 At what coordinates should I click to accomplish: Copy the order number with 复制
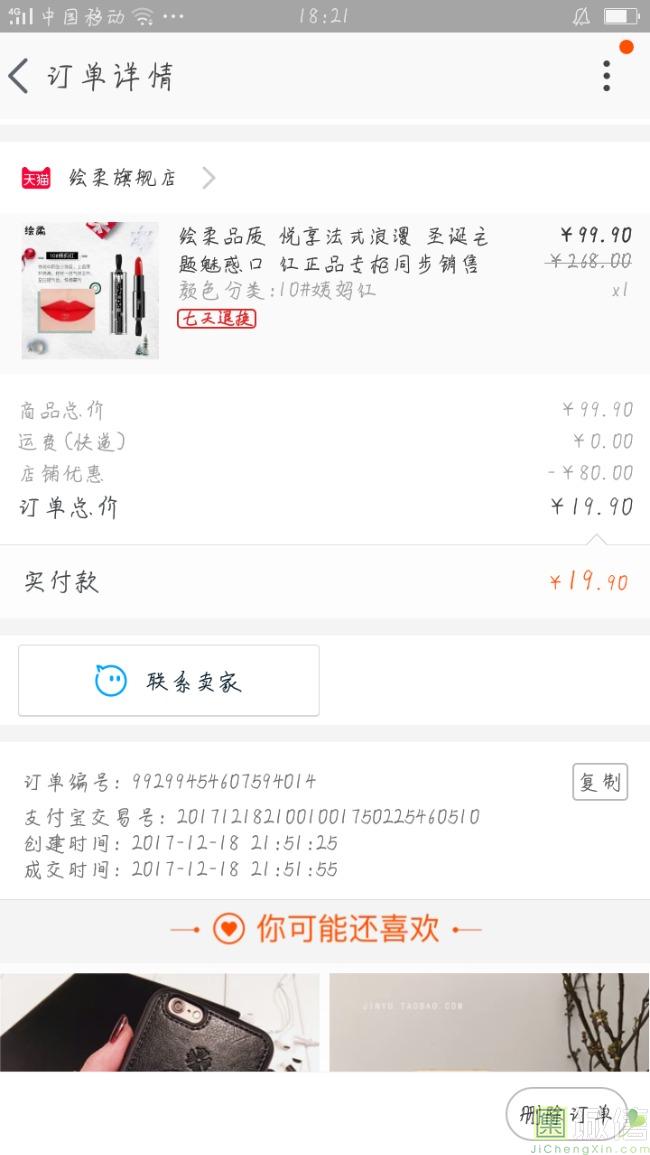(x=600, y=782)
